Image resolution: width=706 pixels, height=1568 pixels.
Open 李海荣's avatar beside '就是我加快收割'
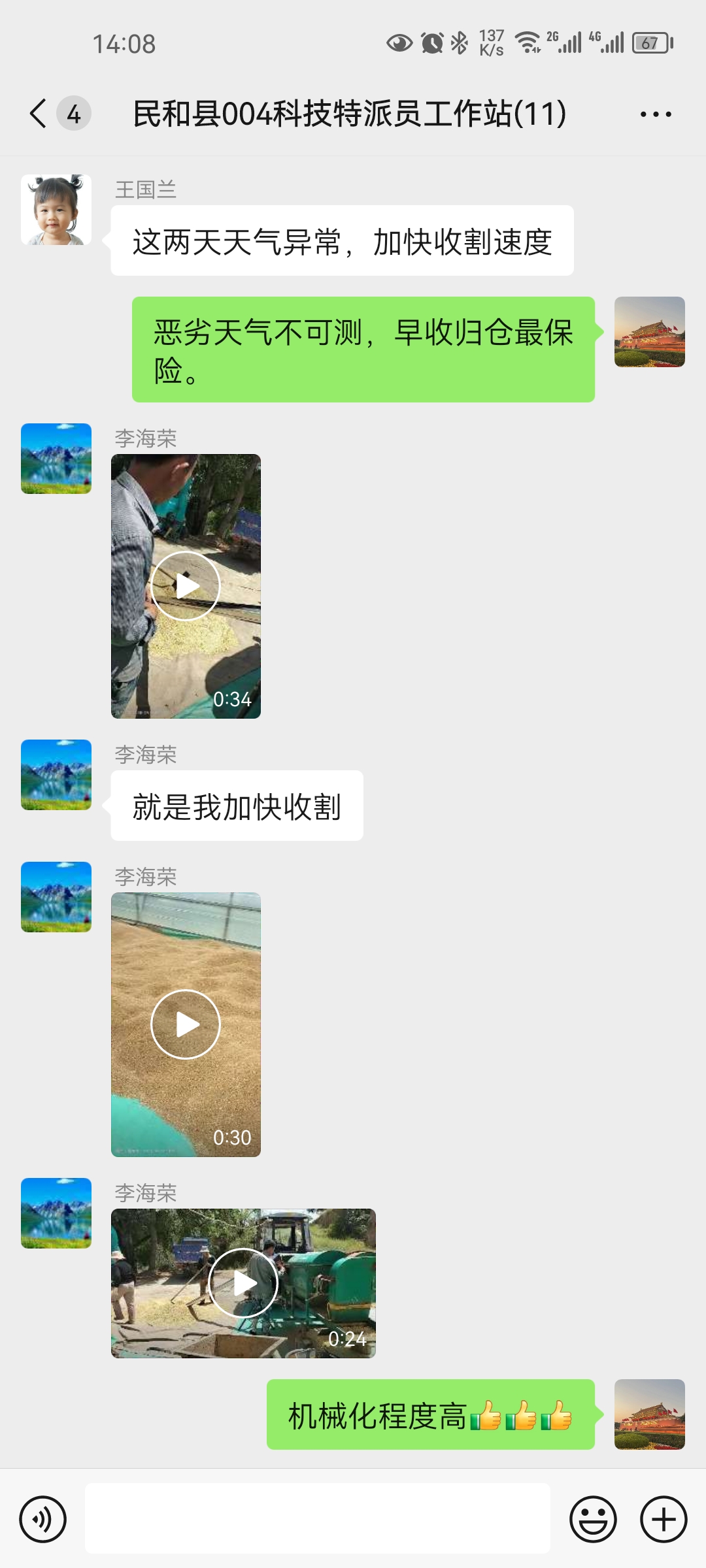56,775
